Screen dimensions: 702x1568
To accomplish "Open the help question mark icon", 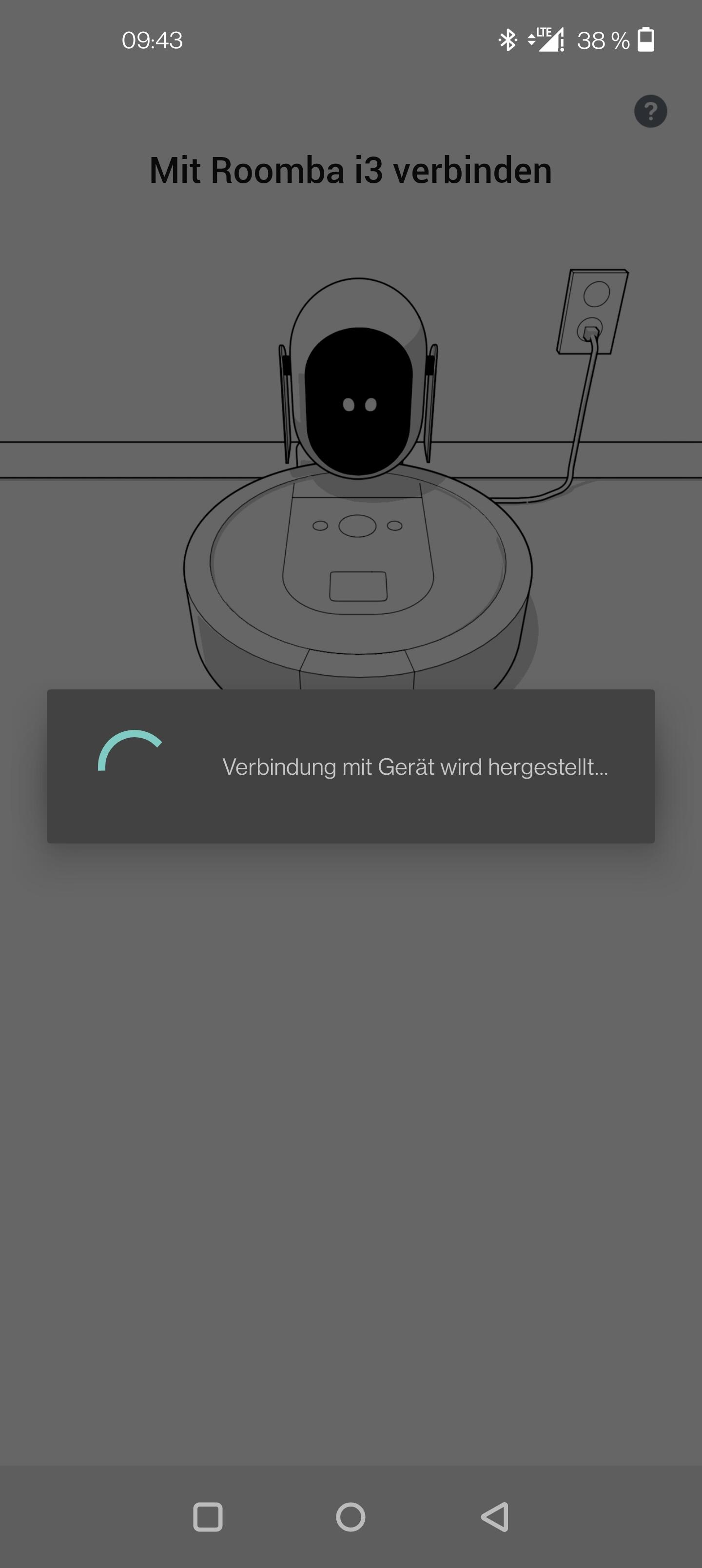I will pyautogui.click(x=650, y=111).
